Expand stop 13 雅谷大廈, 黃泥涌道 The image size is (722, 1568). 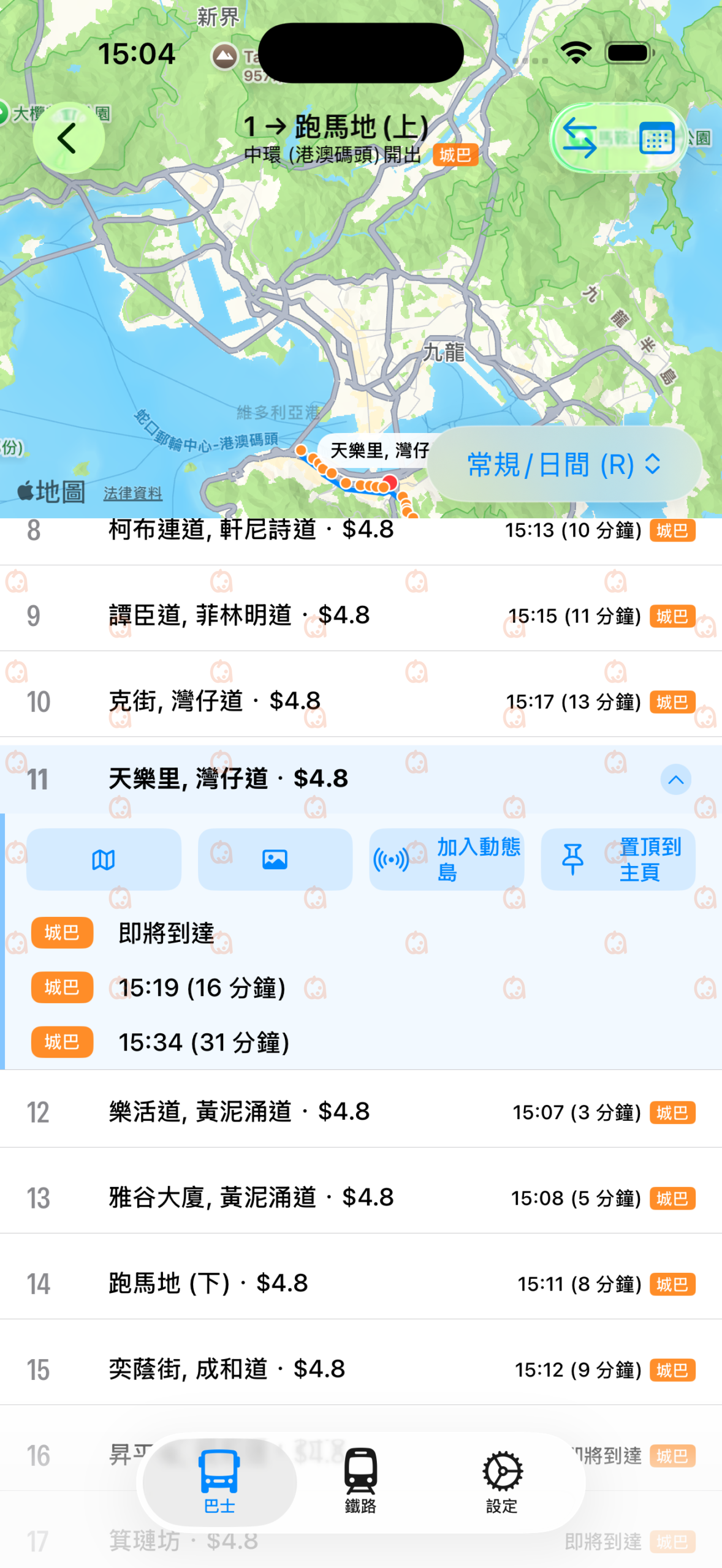point(360,1197)
